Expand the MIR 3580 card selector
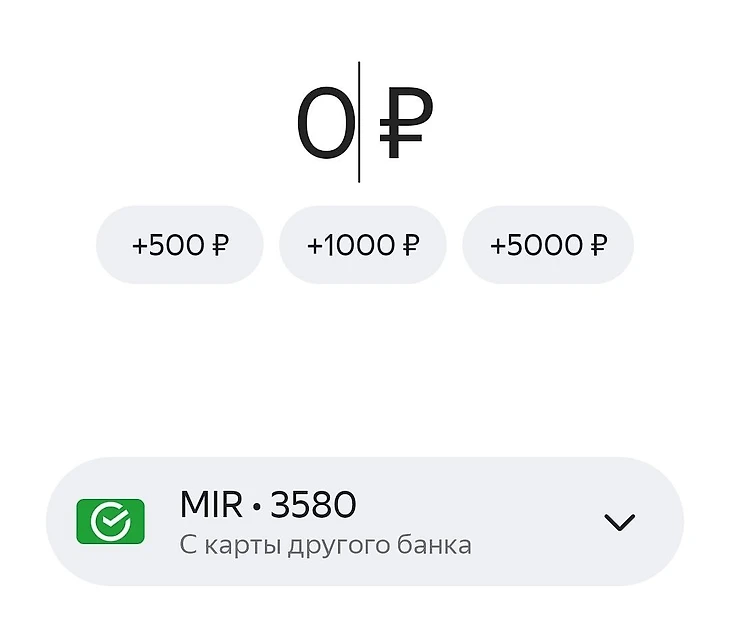 [x=619, y=522]
